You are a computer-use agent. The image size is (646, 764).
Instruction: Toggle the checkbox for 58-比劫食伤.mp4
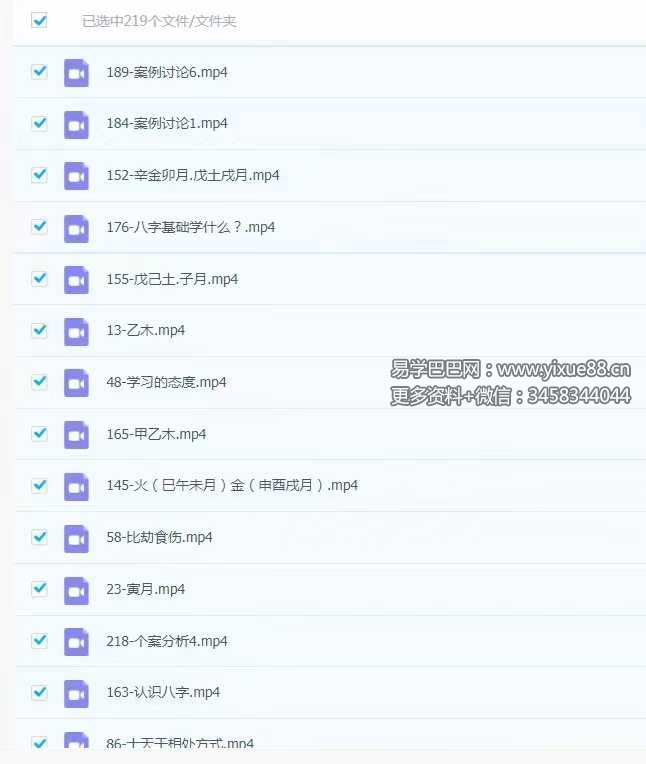[x=40, y=537]
